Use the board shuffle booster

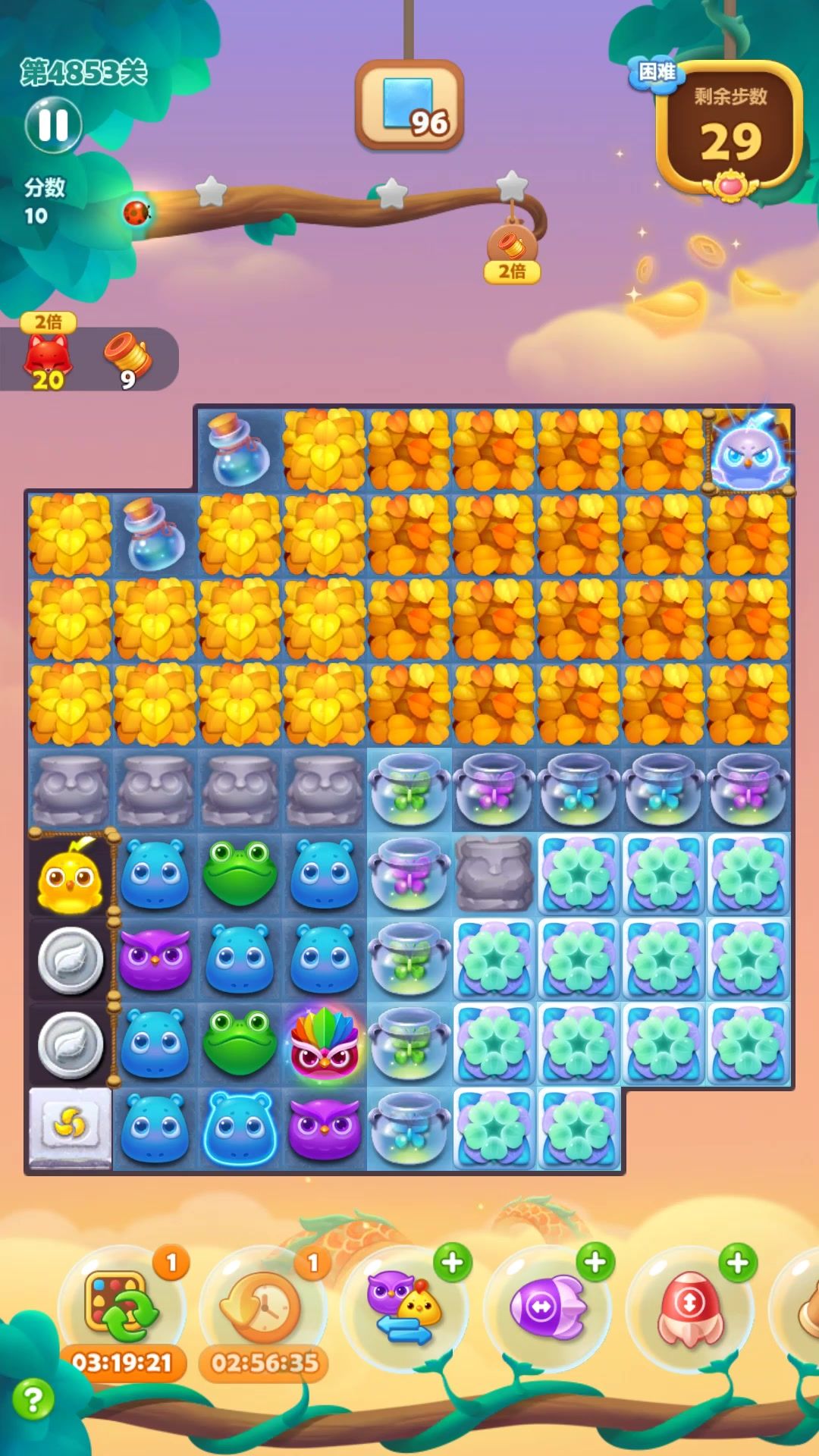[121, 1306]
